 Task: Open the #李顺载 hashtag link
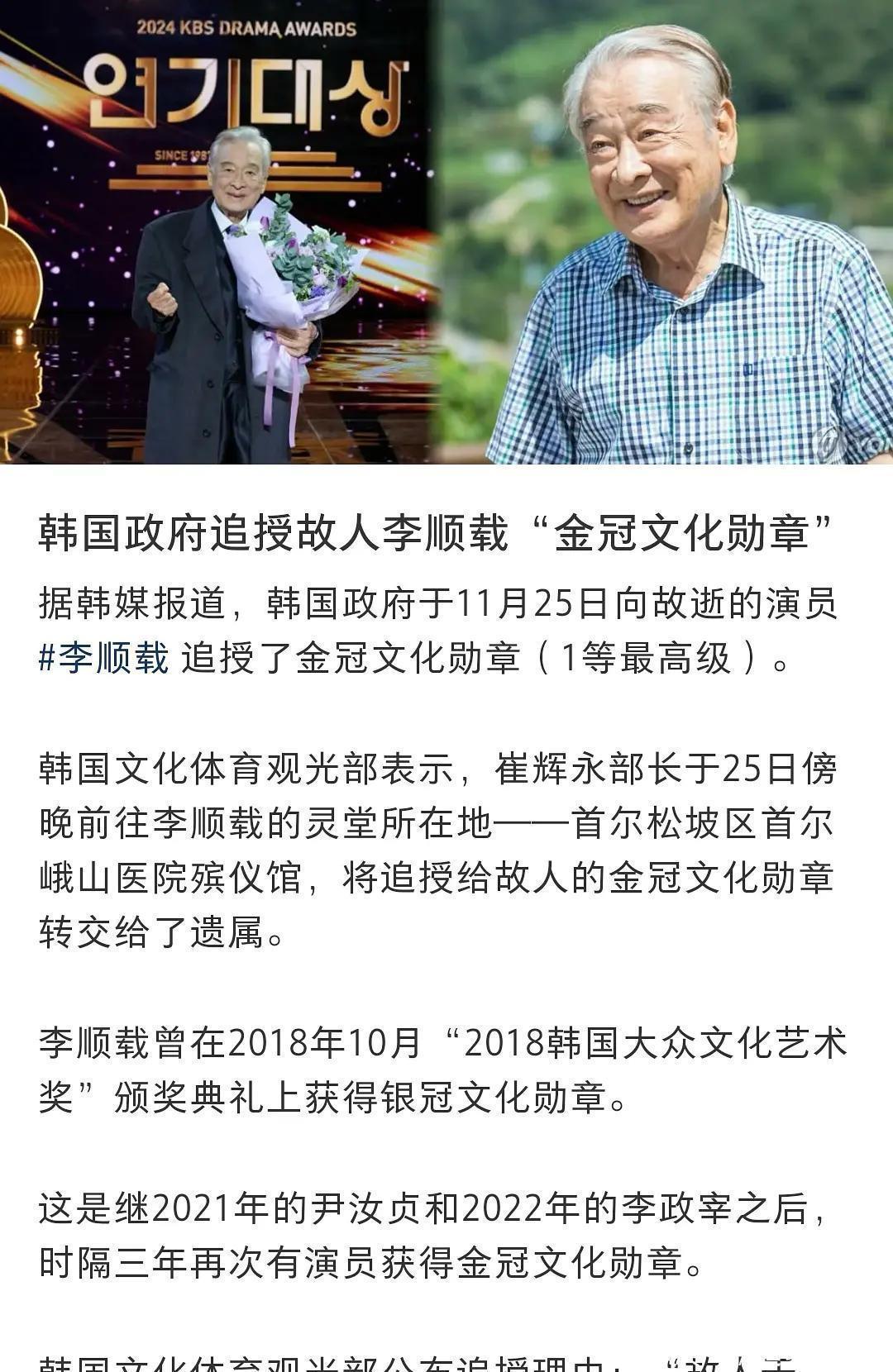[x=104, y=659]
